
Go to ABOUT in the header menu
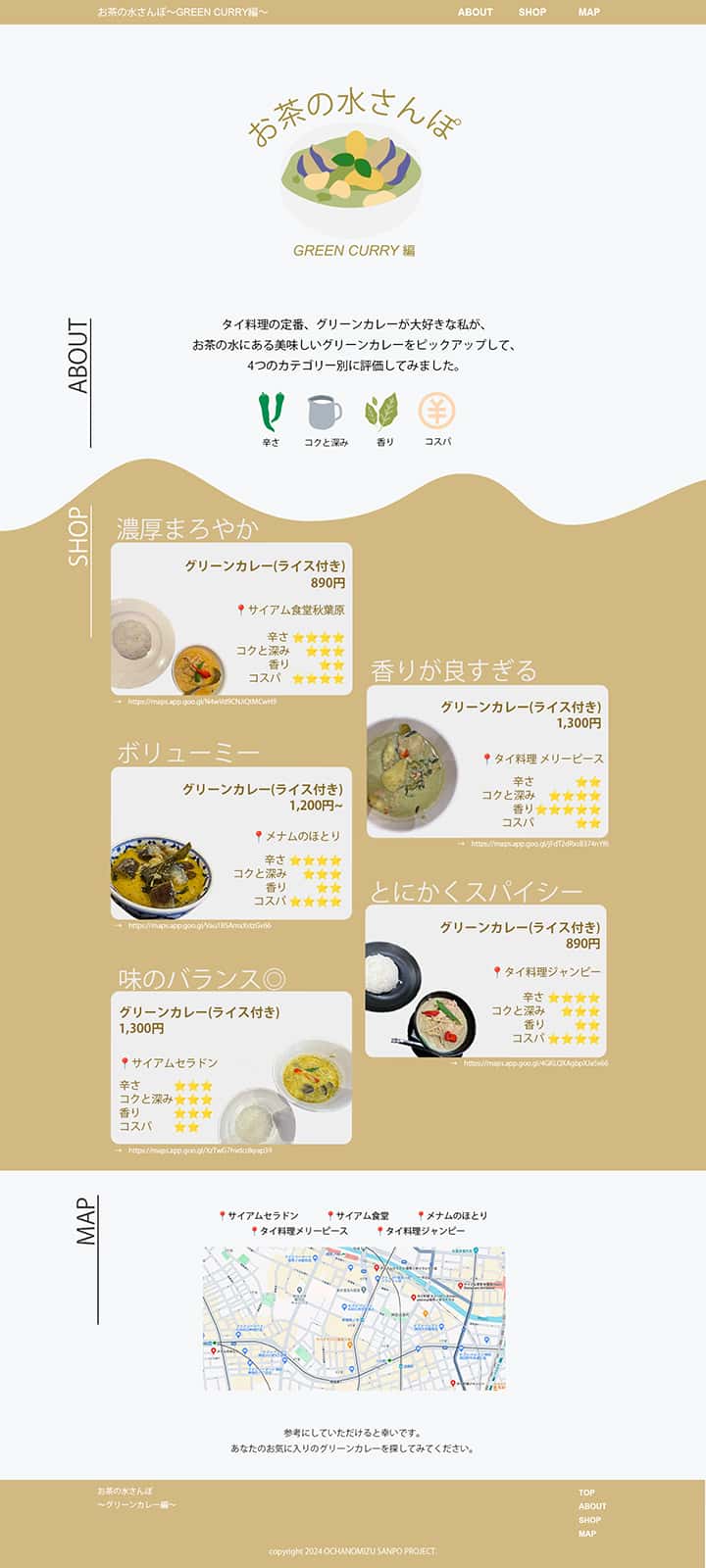click(x=476, y=12)
